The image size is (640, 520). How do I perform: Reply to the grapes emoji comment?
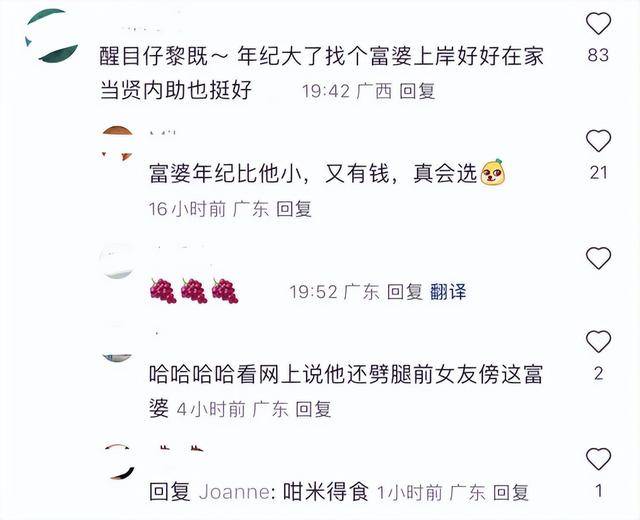coord(405,292)
